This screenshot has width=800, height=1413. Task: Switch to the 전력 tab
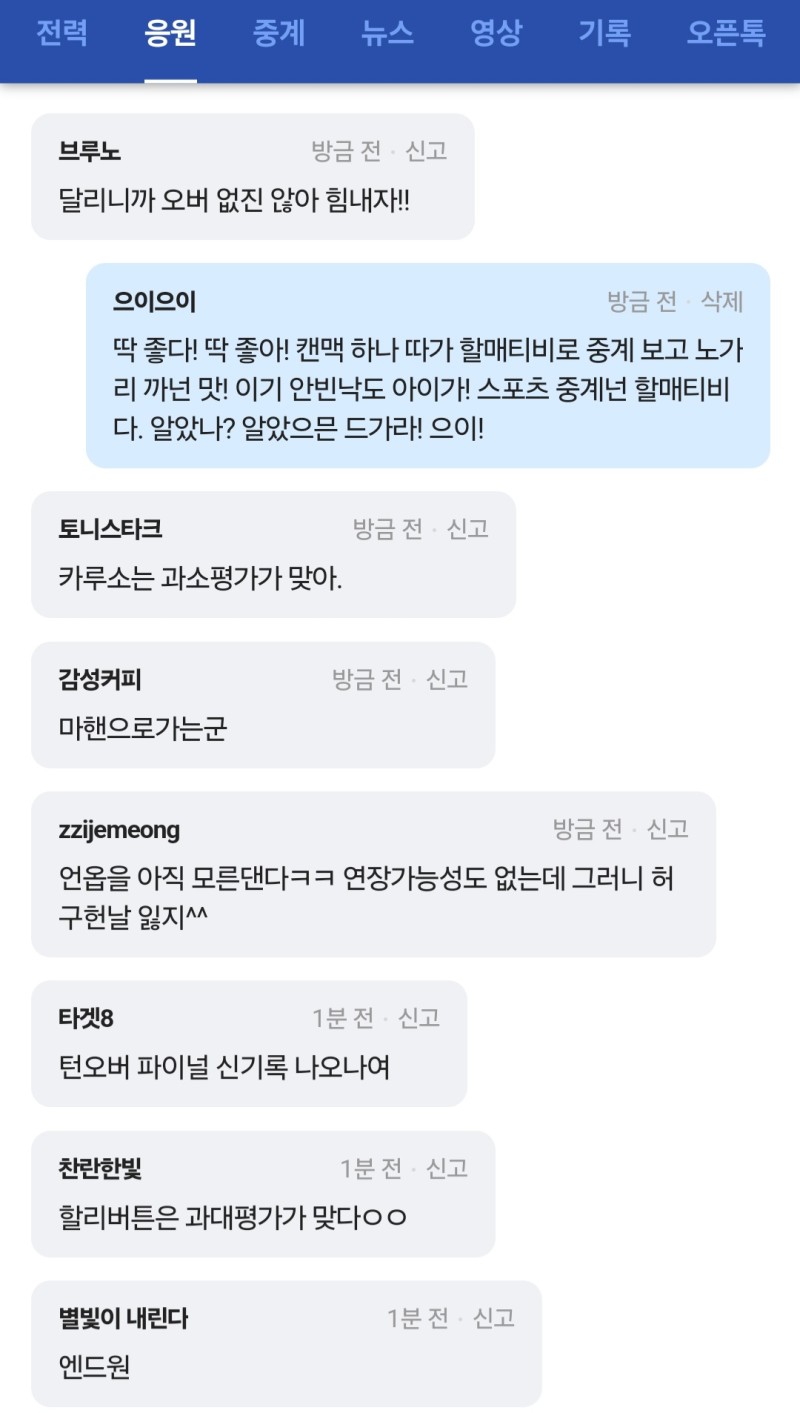pos(62,34)
